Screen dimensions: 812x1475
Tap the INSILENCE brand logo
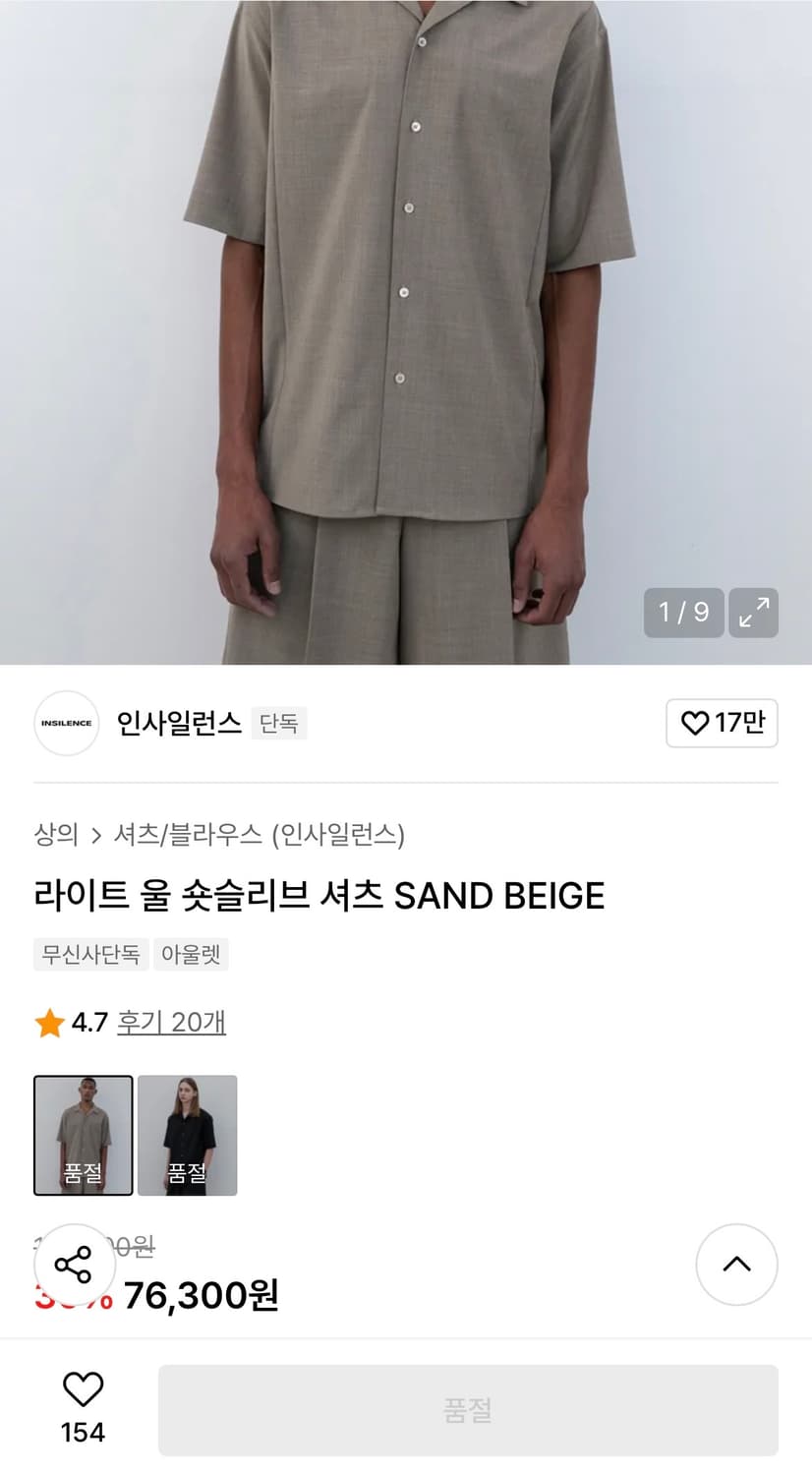(x=66, y=723)
